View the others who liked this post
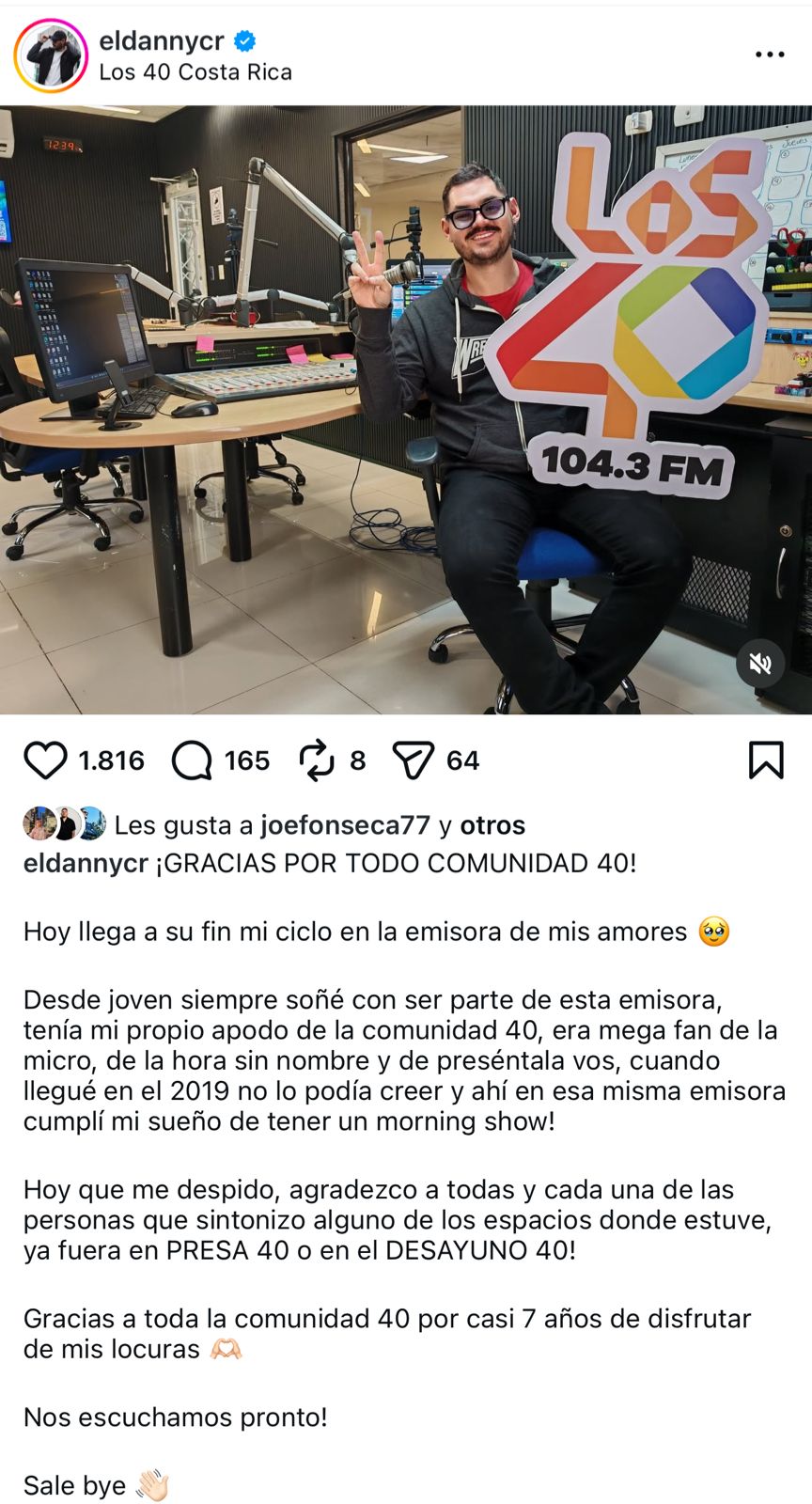Image resolution: width=812 pixels, height=1504 pixels. (492, 825)
